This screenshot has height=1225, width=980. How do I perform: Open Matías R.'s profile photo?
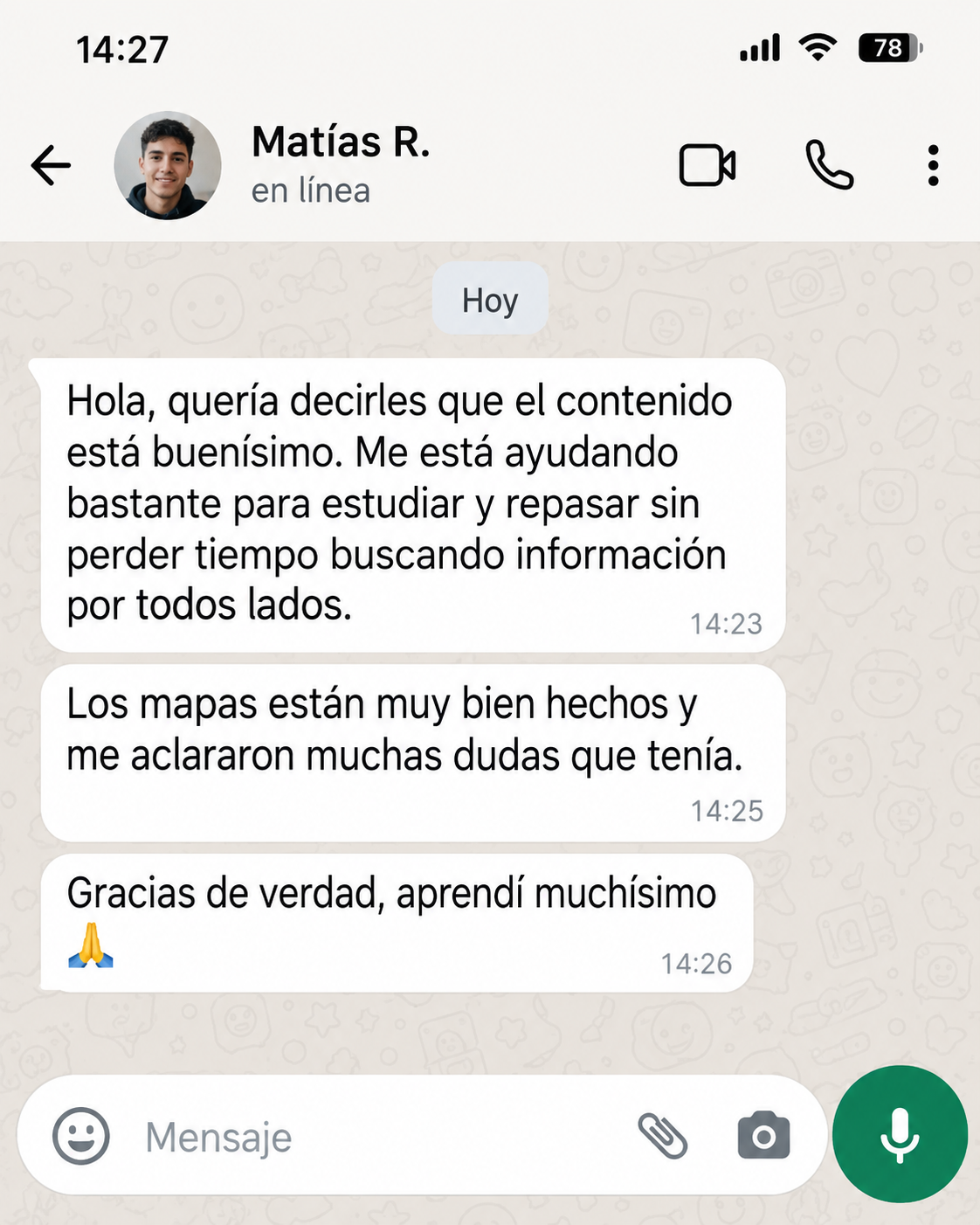[168, 165]
